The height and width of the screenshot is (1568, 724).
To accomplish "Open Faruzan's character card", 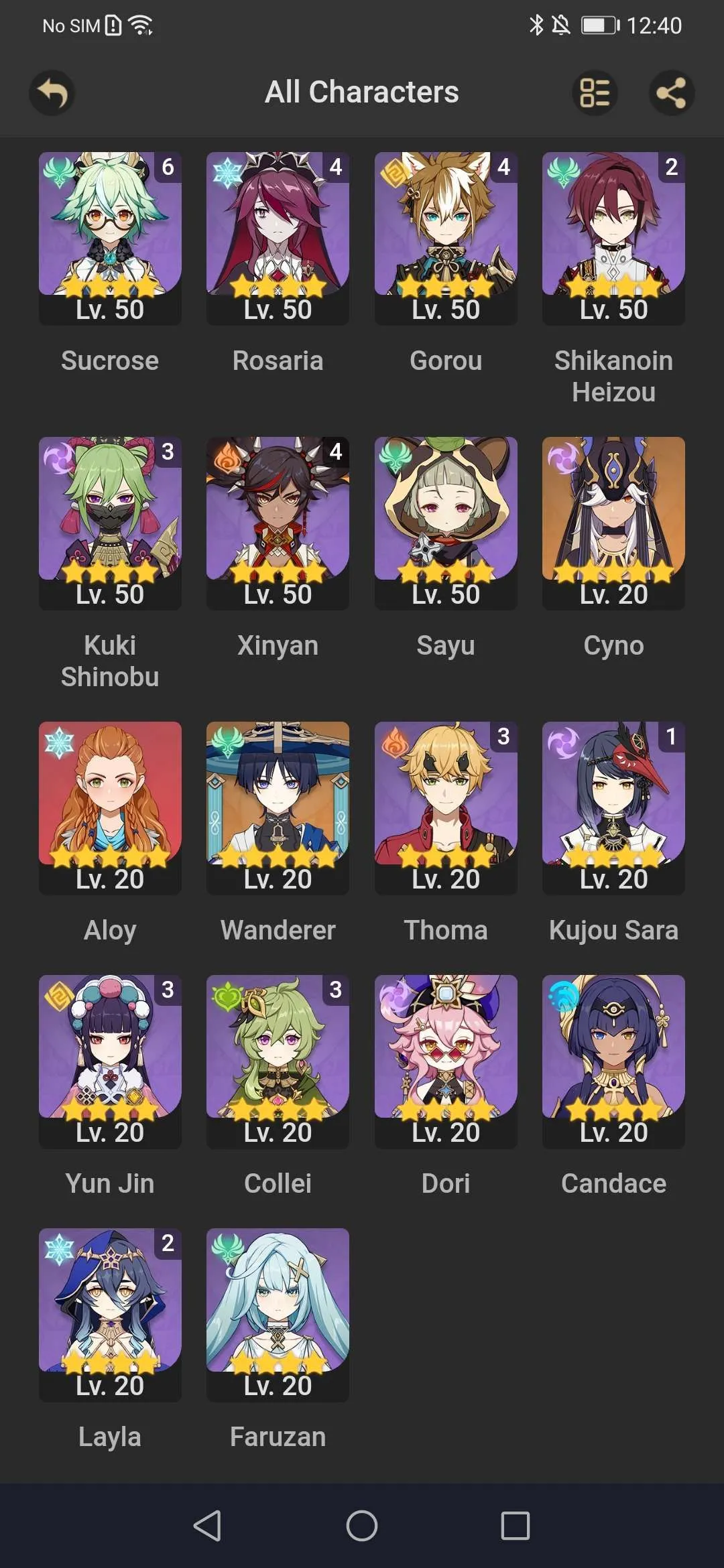I will click(278, 1314).
